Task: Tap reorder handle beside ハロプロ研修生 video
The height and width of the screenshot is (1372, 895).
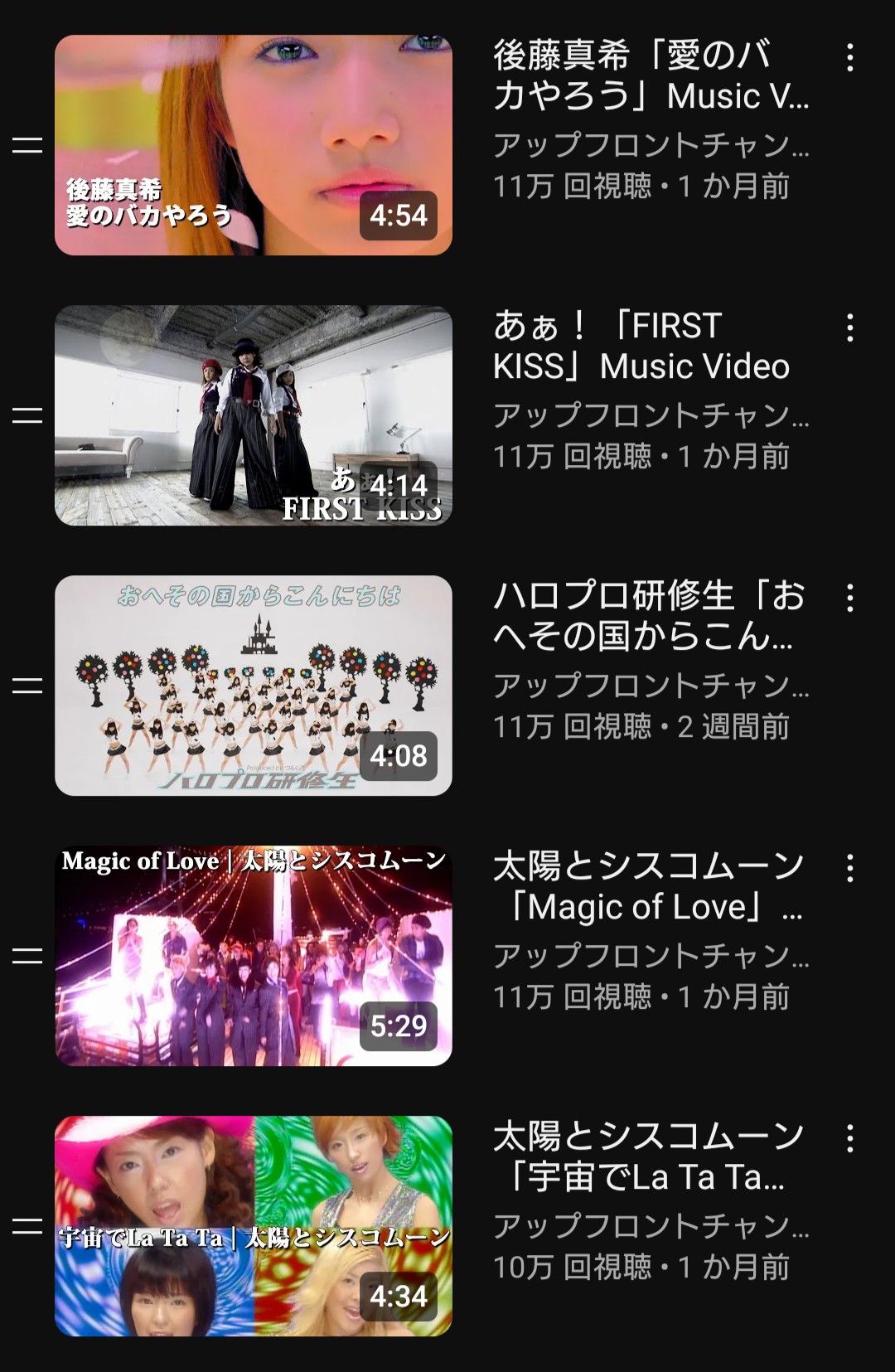Action: coord(27,686)
